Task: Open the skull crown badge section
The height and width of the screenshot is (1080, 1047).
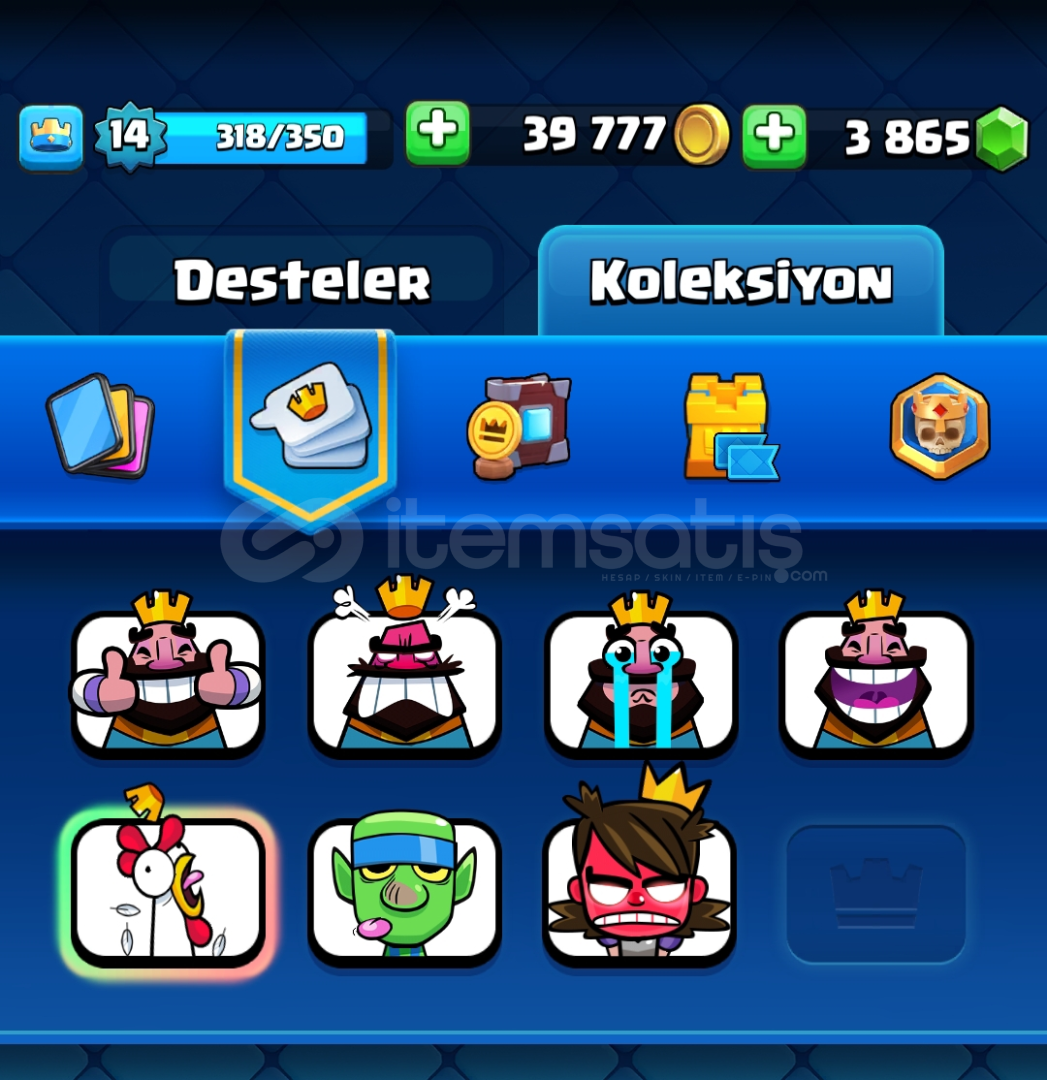Action: pos(939,427)
